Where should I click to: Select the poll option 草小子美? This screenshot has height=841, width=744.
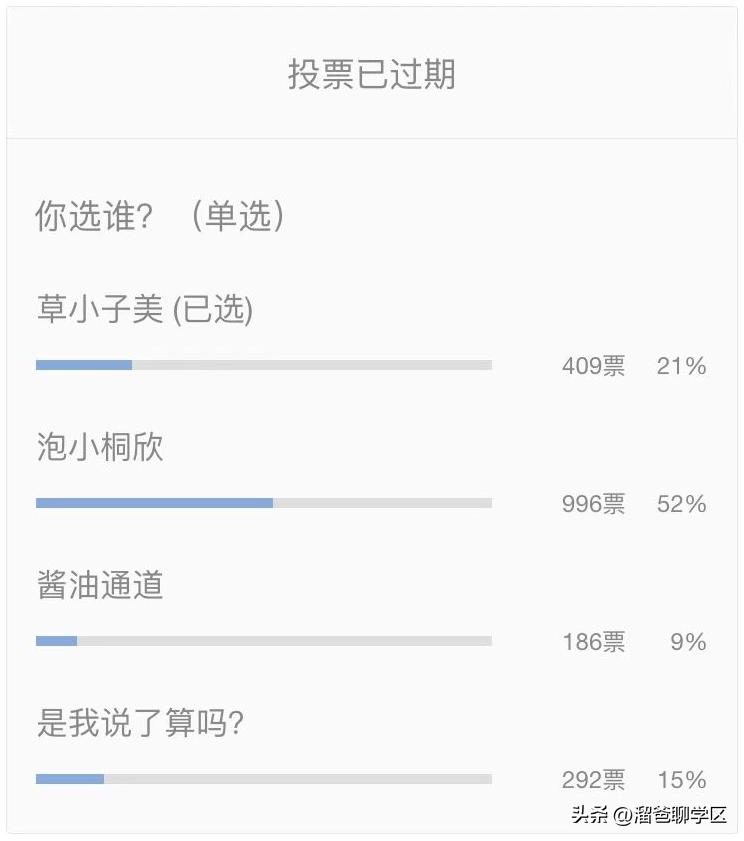click(x=90, y=310)
